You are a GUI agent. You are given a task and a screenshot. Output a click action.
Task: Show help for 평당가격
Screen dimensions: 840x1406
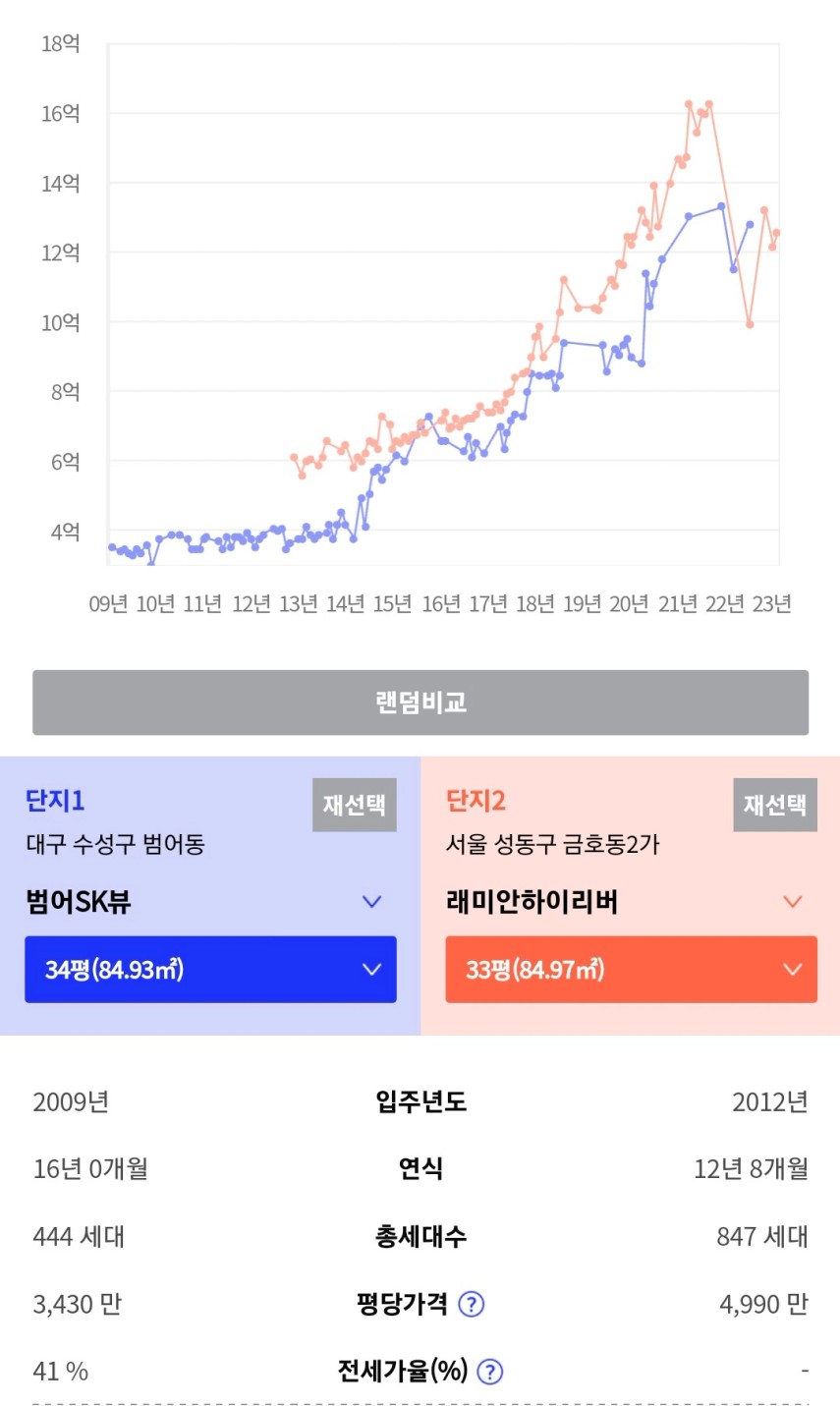(x=472, y=1304)
